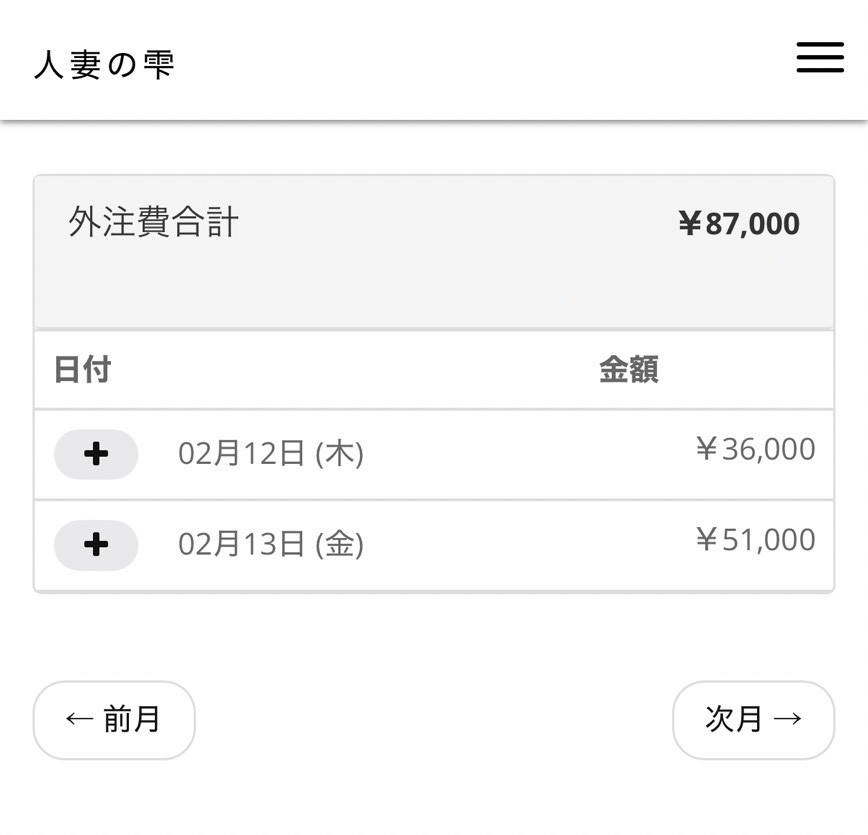Image resolution: width=868 pixels, height=835 pixels.
Task: Go to the previous month (前月)
Action: point(114,720)
